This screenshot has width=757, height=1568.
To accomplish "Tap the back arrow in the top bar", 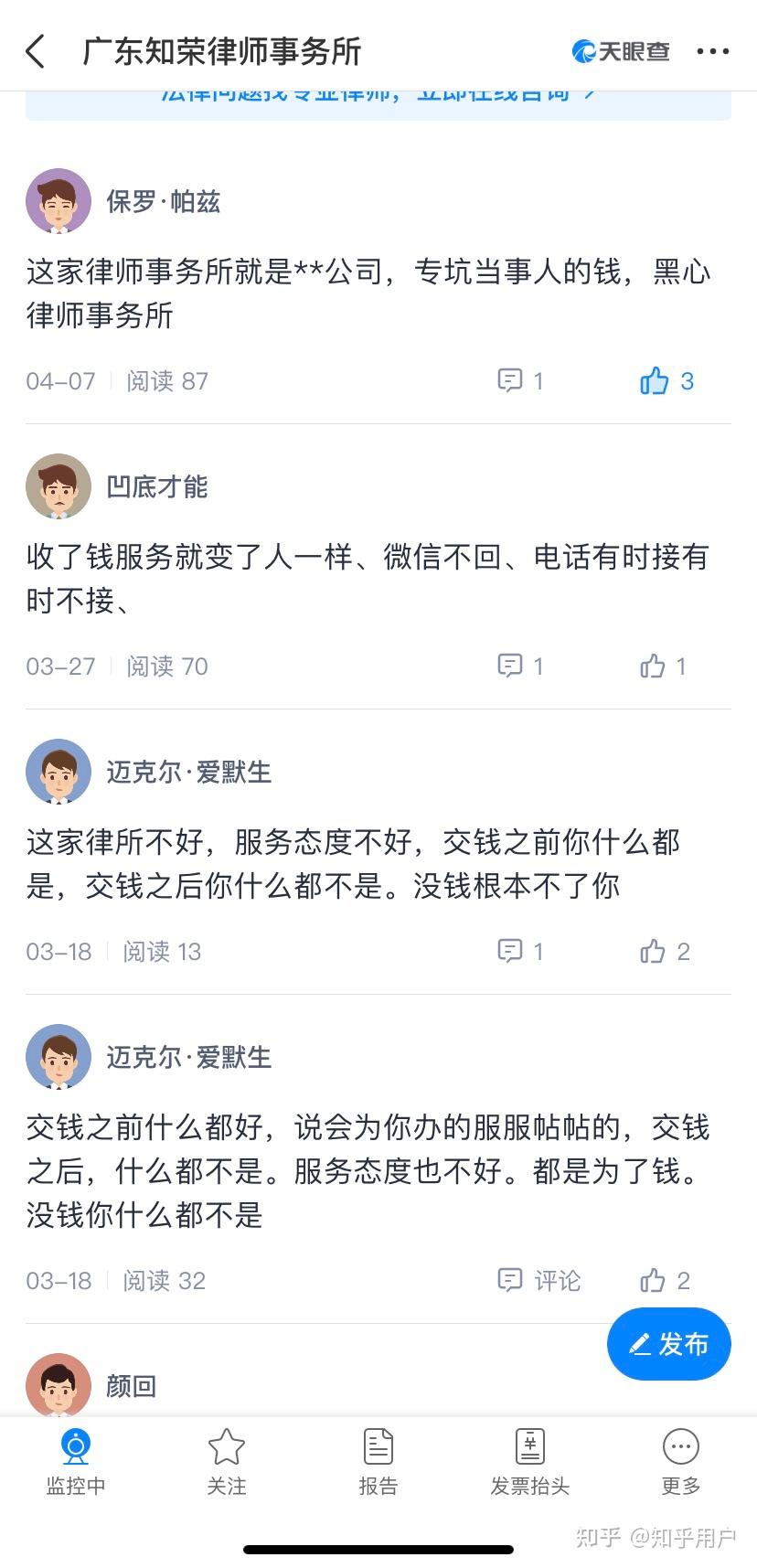I will (36, 52).
